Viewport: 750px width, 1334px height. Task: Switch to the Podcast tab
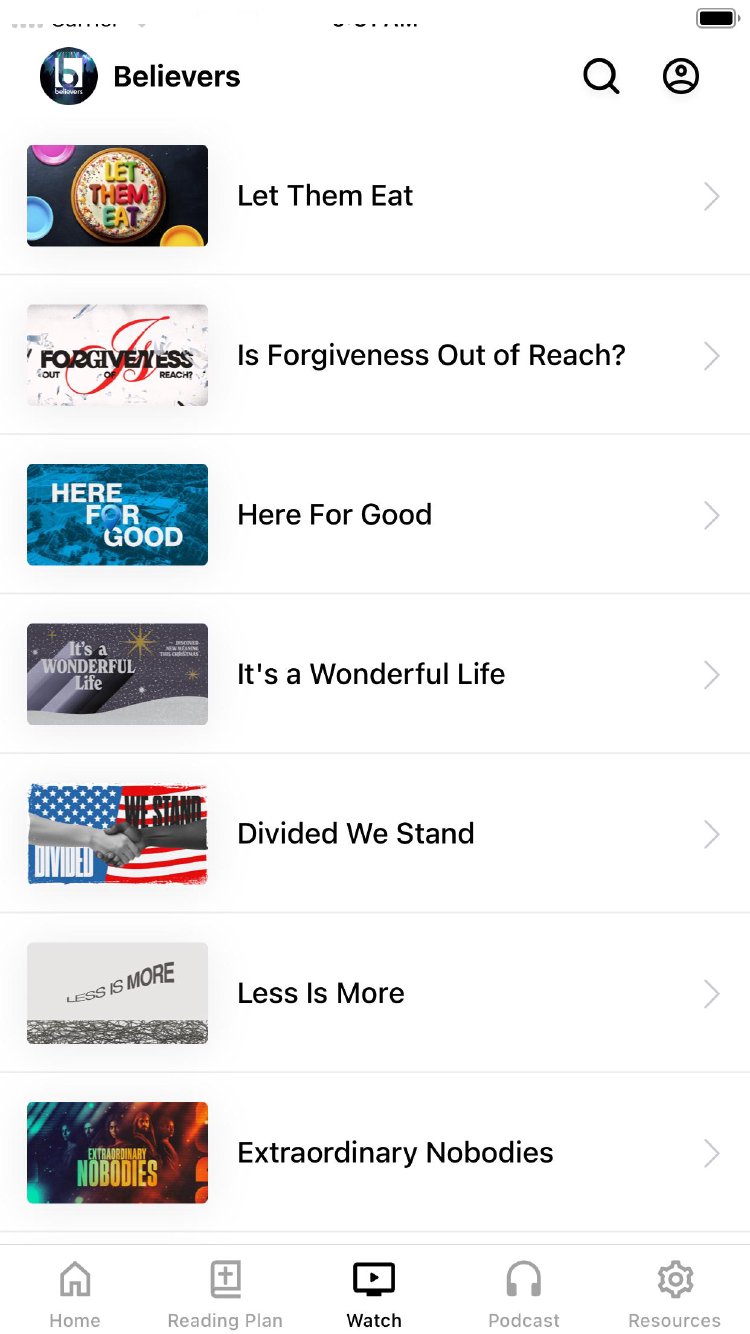point(524,1294)
